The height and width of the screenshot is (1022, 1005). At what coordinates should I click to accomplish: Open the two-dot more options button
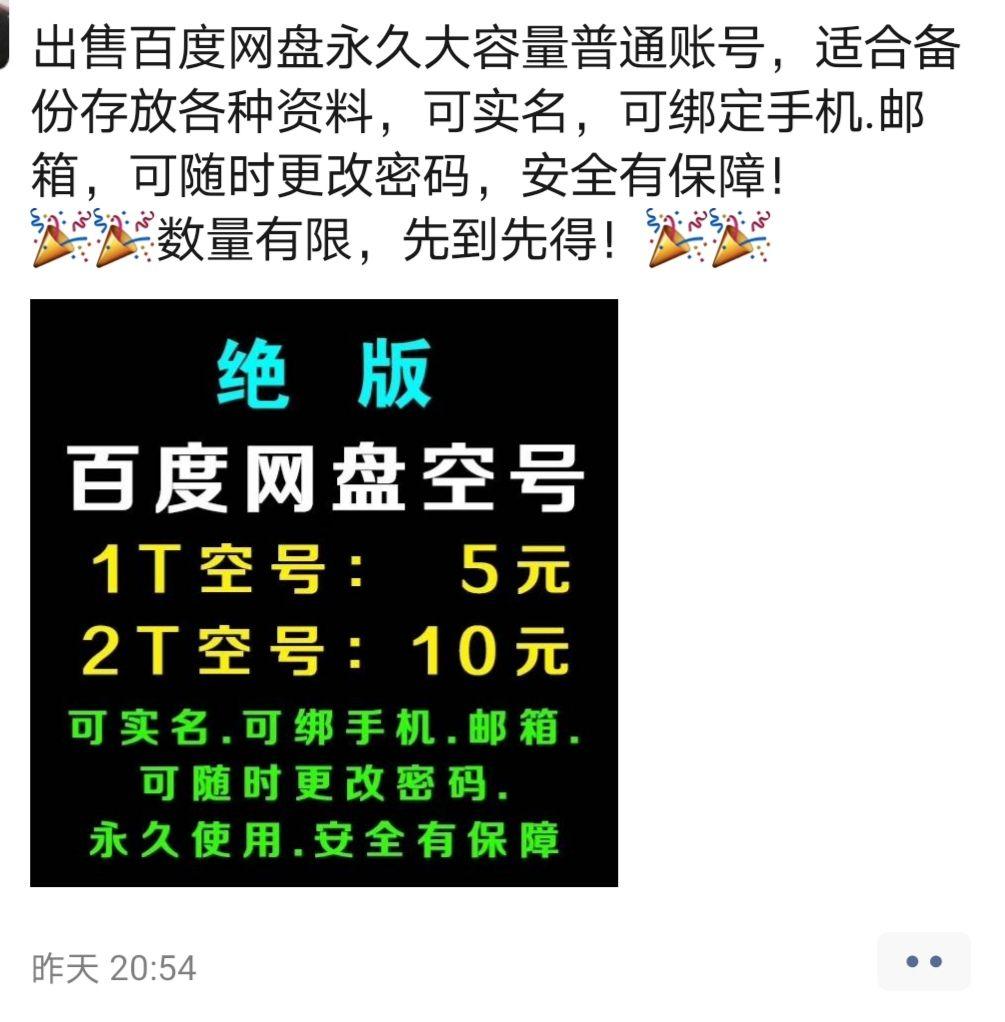(923, 962)
